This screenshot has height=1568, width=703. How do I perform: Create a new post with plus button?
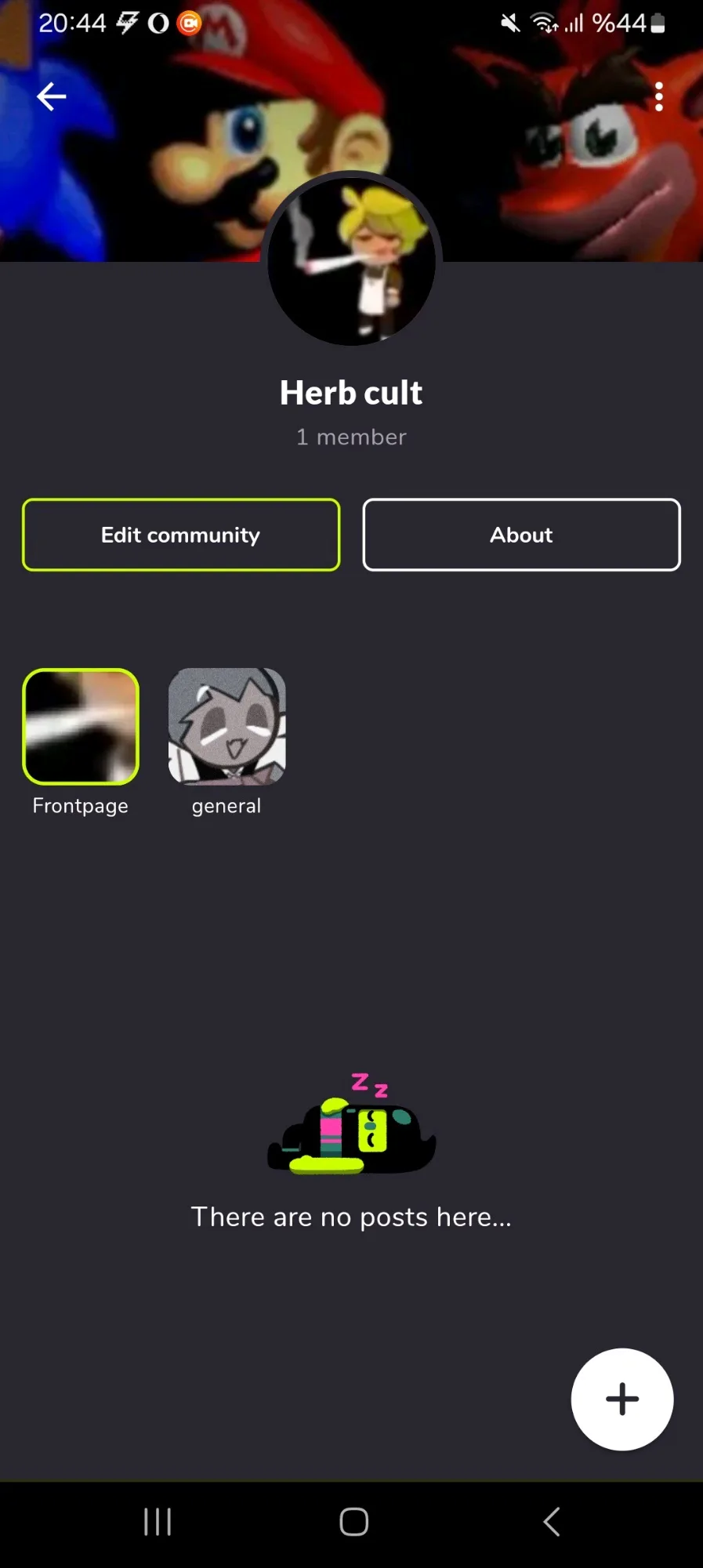[621, 1399]
